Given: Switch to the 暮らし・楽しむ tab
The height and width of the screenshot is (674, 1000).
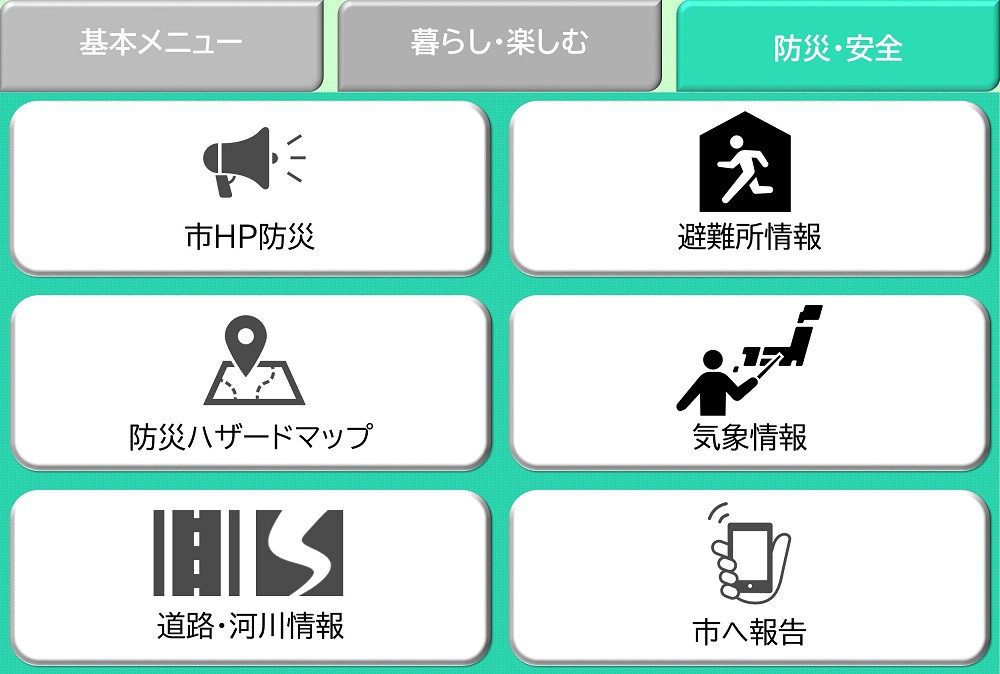Looking at the screenshot, I should (499, 44).
